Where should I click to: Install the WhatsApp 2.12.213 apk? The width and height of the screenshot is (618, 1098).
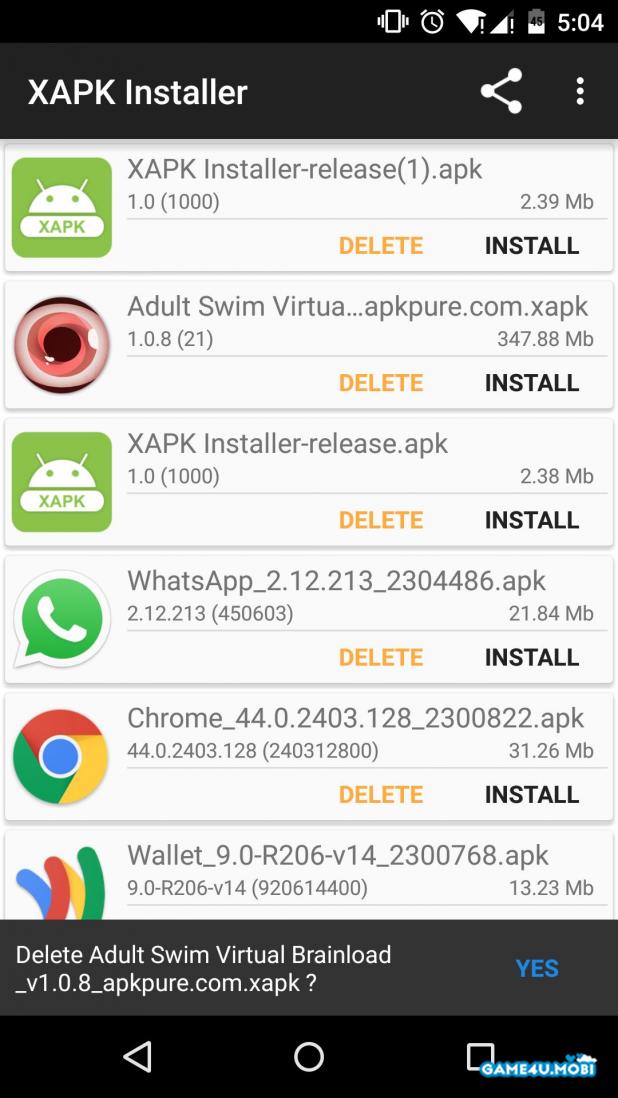click(x=531, y=657)
